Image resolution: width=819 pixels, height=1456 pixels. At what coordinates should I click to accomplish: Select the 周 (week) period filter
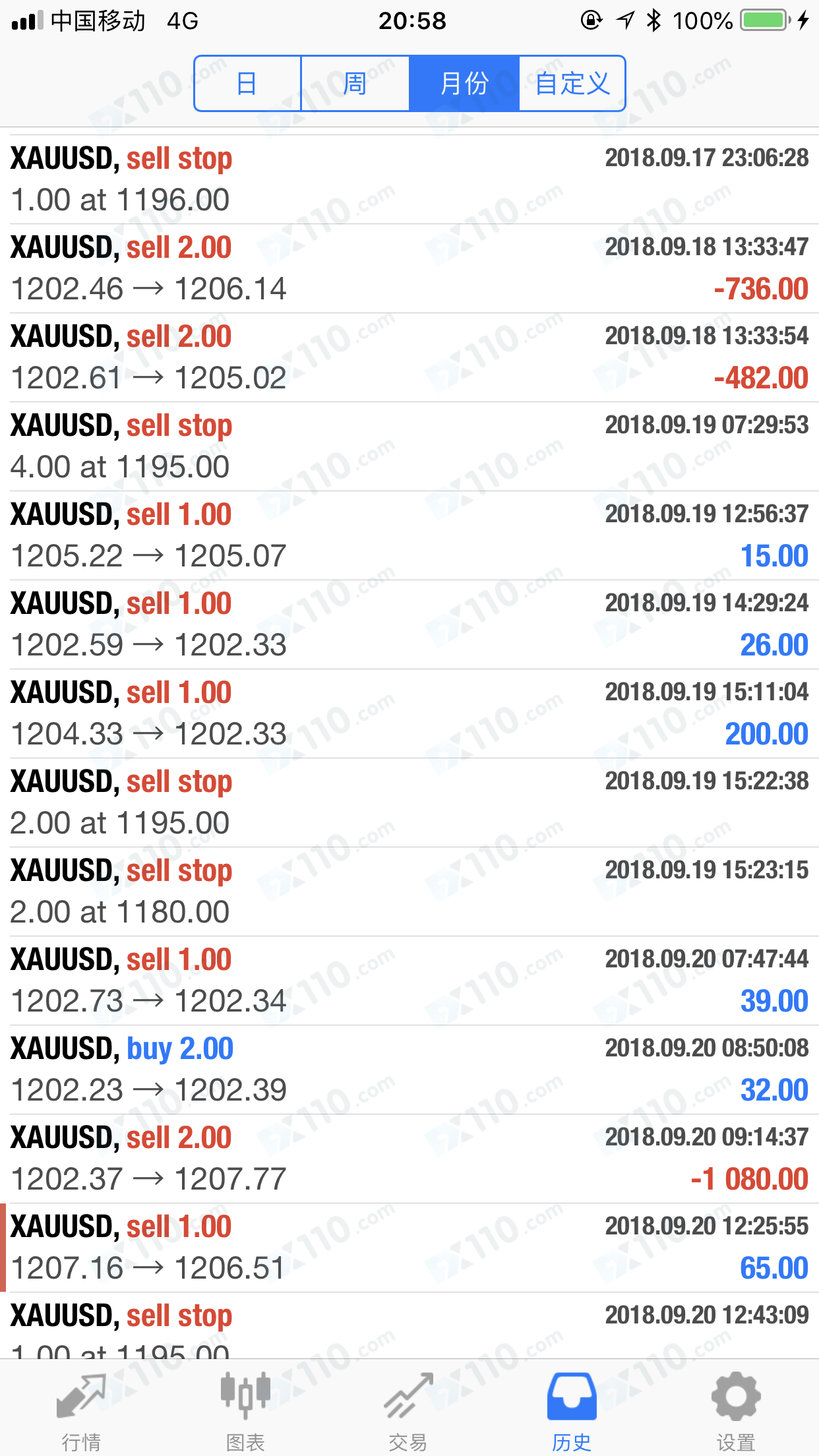click(355, 84)
